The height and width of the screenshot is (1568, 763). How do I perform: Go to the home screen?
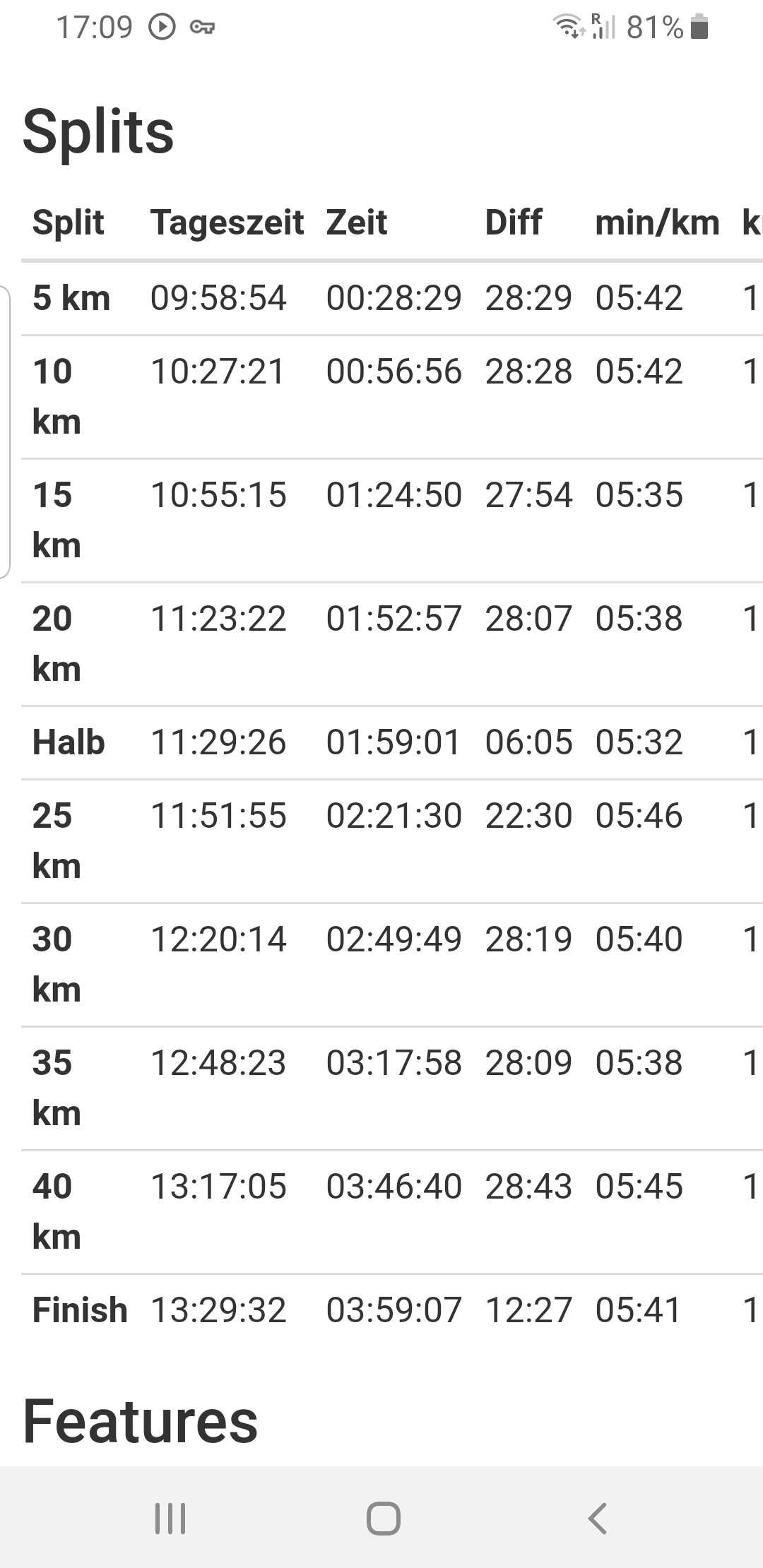383,1518
